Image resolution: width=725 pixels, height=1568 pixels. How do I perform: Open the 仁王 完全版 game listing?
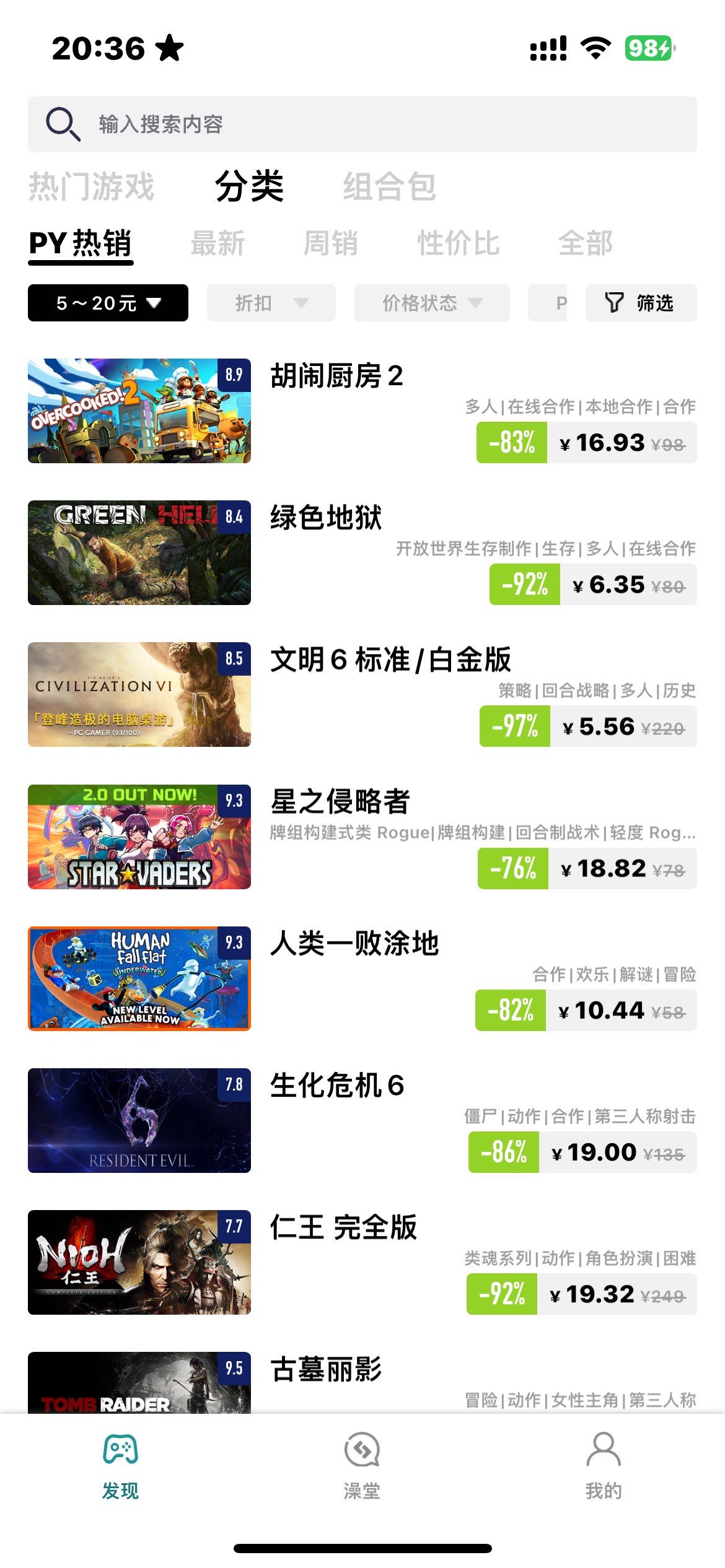[362, 1261]
